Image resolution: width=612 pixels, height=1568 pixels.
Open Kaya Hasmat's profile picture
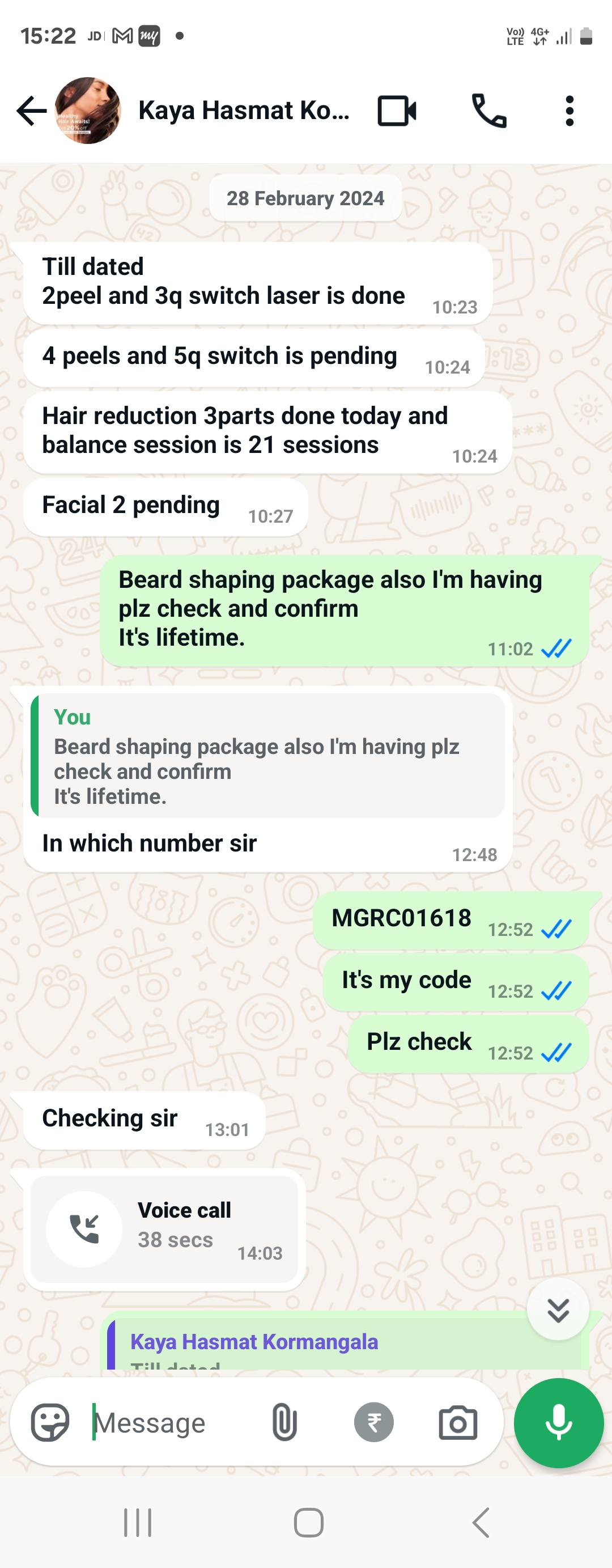88,111
